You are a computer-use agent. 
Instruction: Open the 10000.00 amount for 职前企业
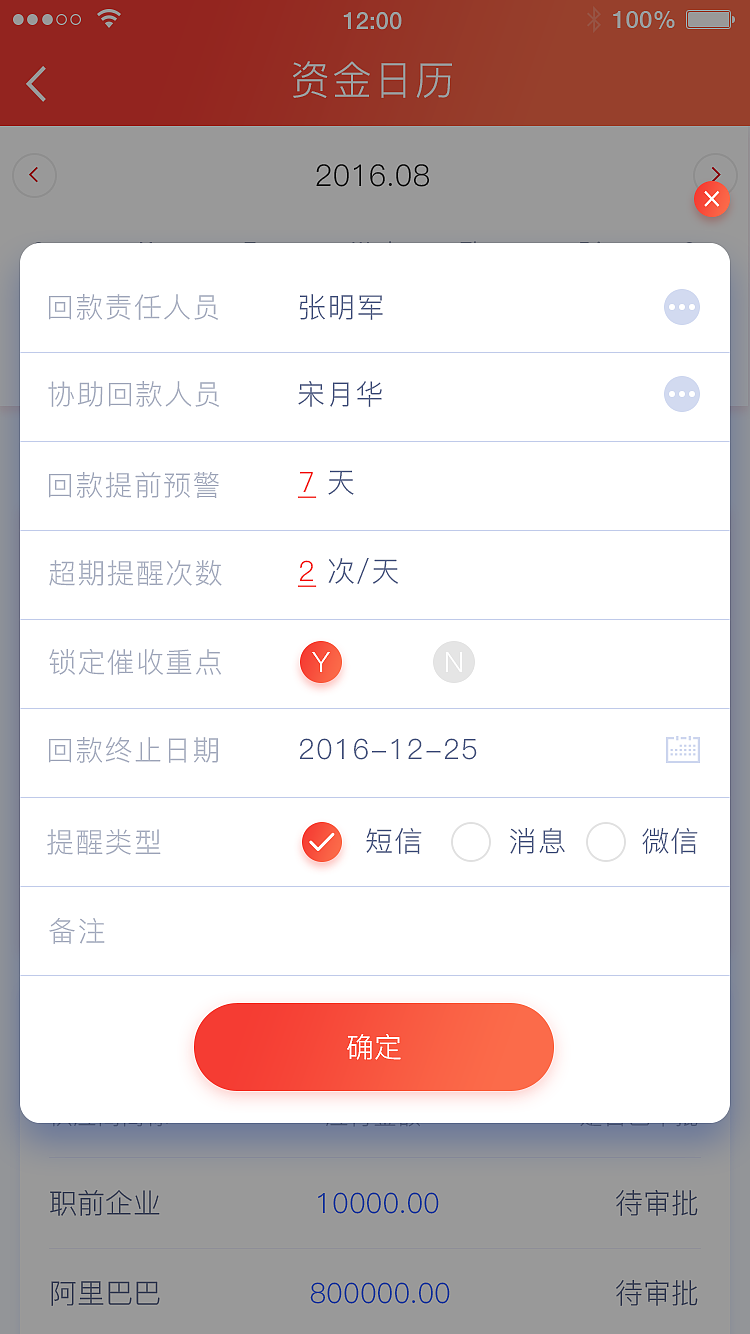click(377, 1203)
